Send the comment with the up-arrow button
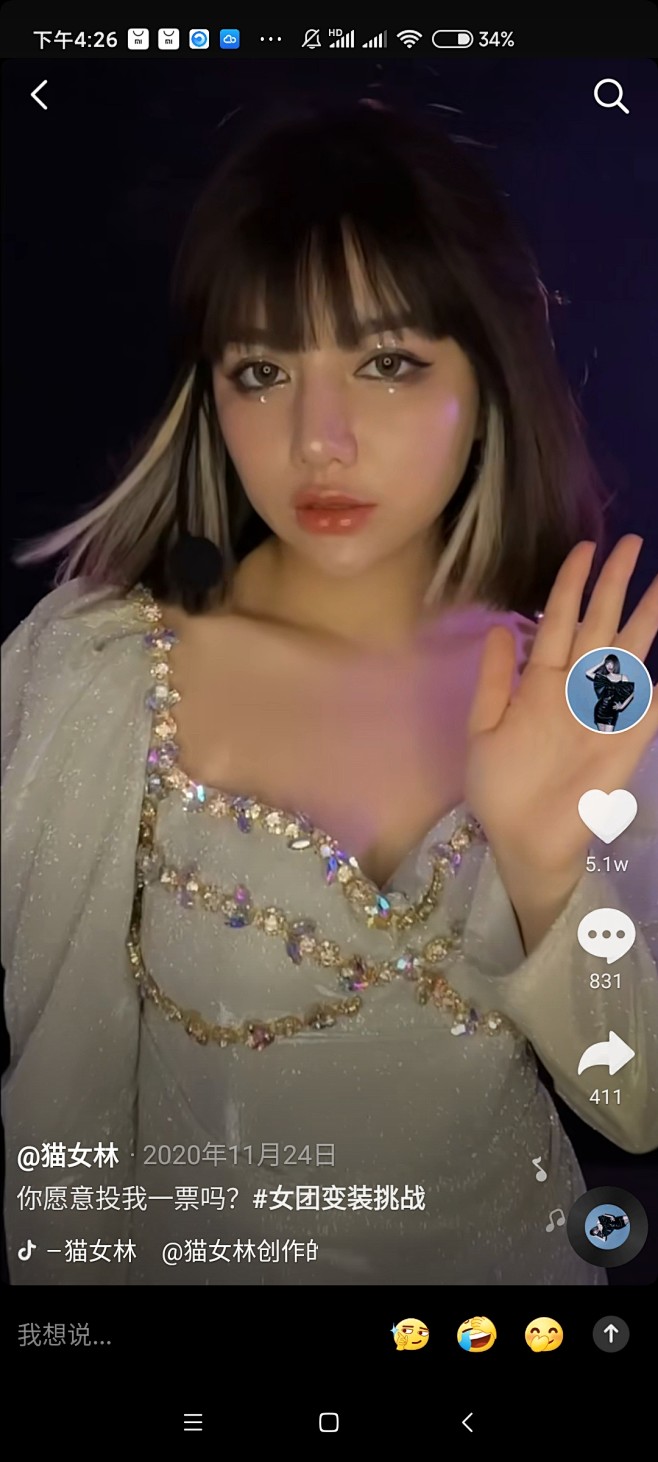The width and height of the screenshot is (658, 1462). (x=611, y=1333)
